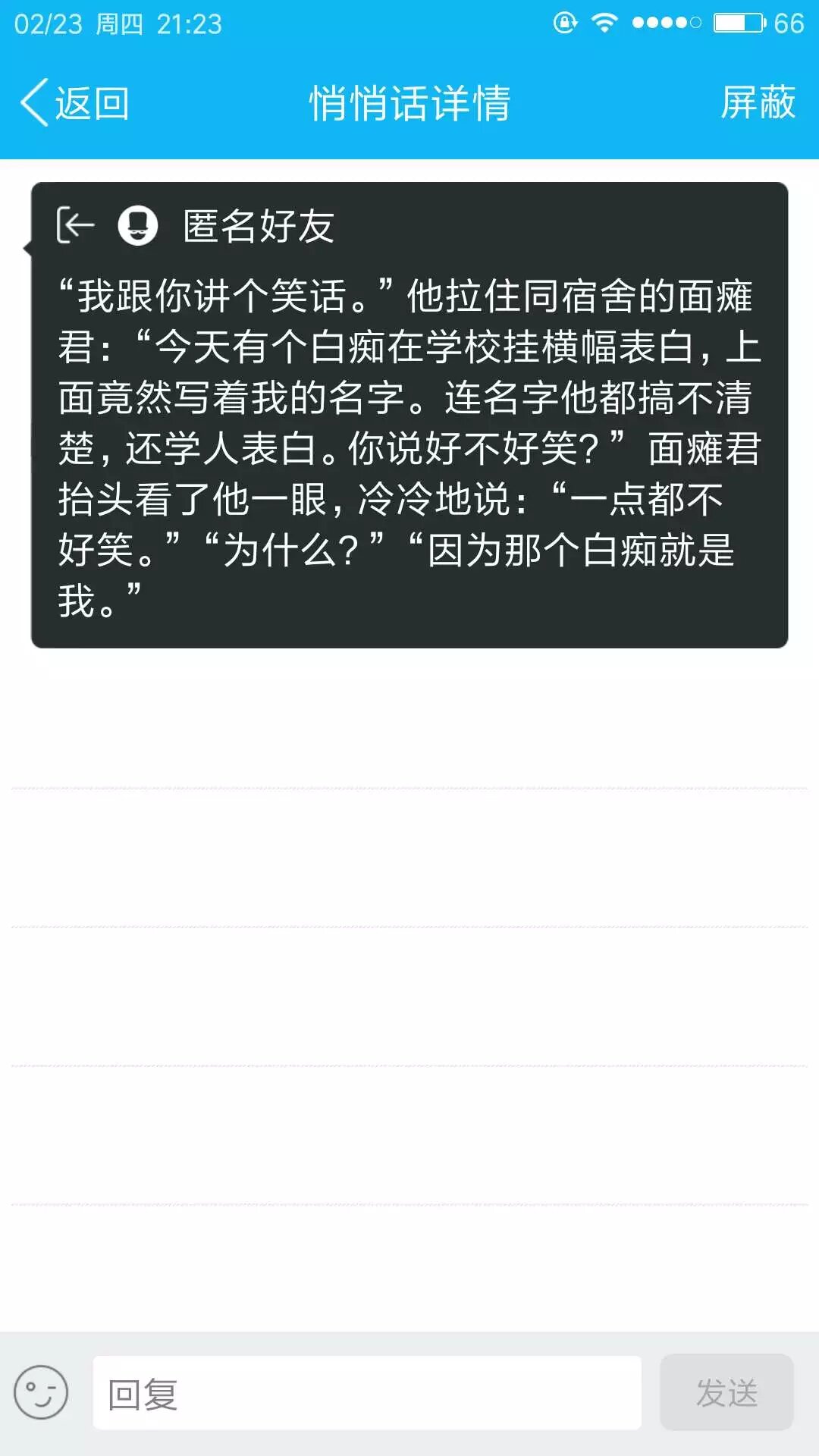819x1456 pixels.
Task: Focus the 回复 reply text field
Action: pyautogui.click(x=367, y=1394)
